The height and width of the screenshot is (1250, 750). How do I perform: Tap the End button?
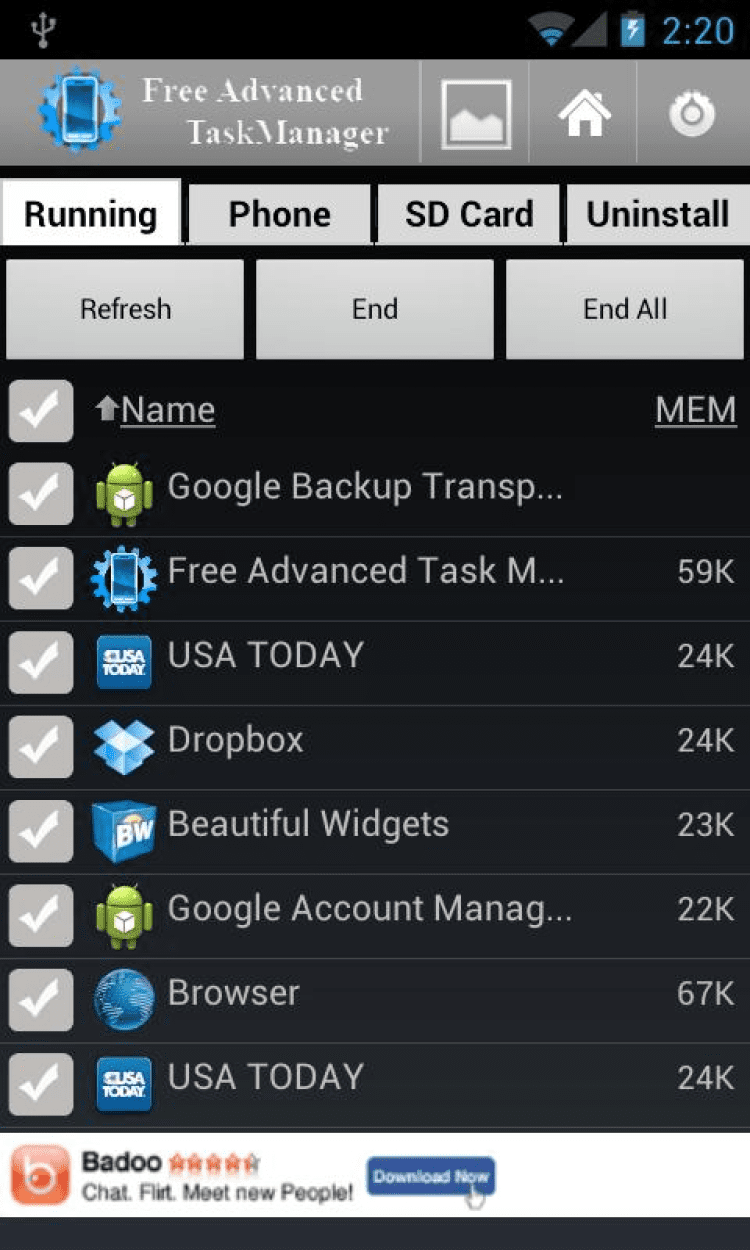click(375, 309)
